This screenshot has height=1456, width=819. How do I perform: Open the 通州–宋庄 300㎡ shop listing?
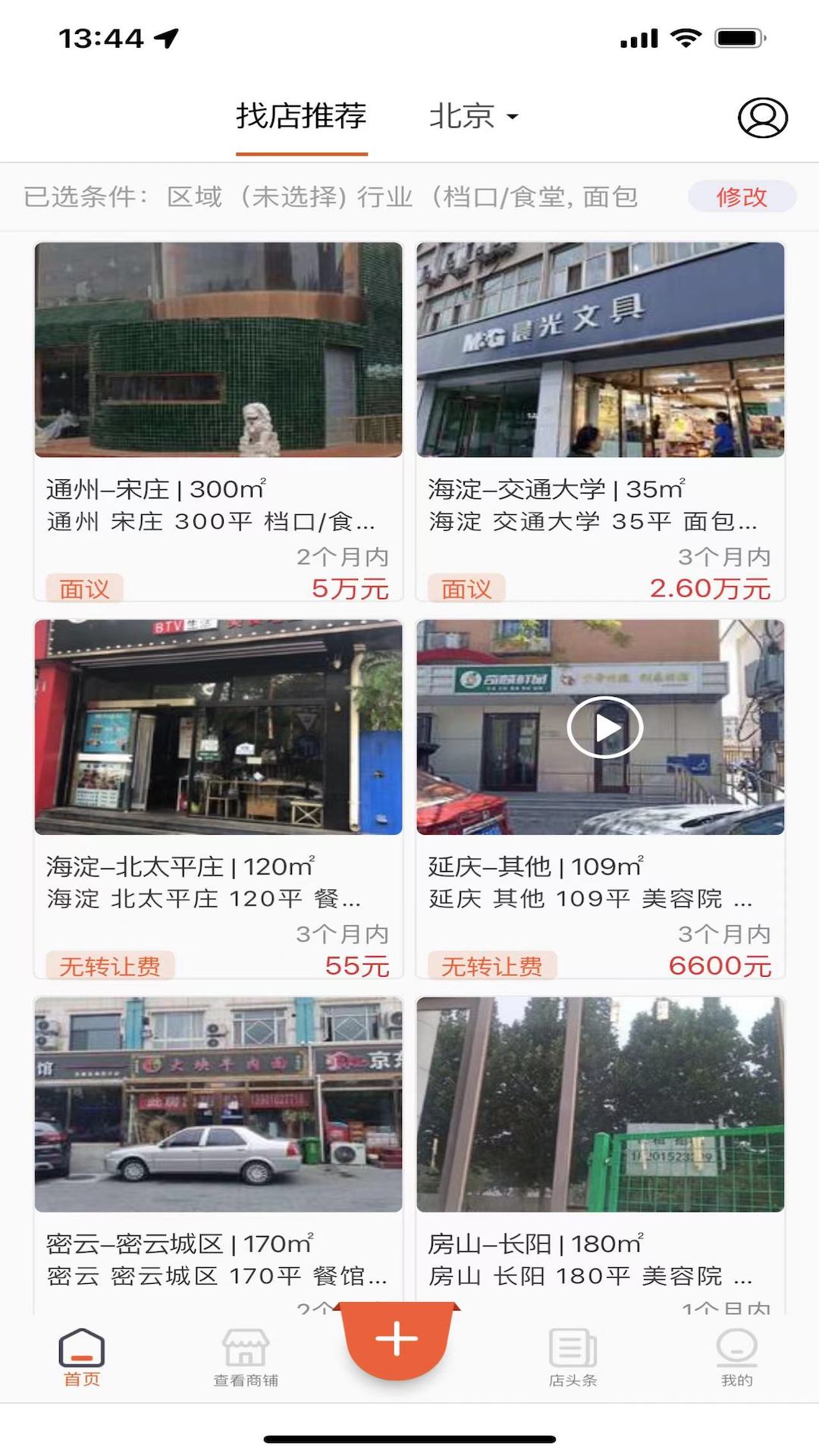(x=218, y=421)
